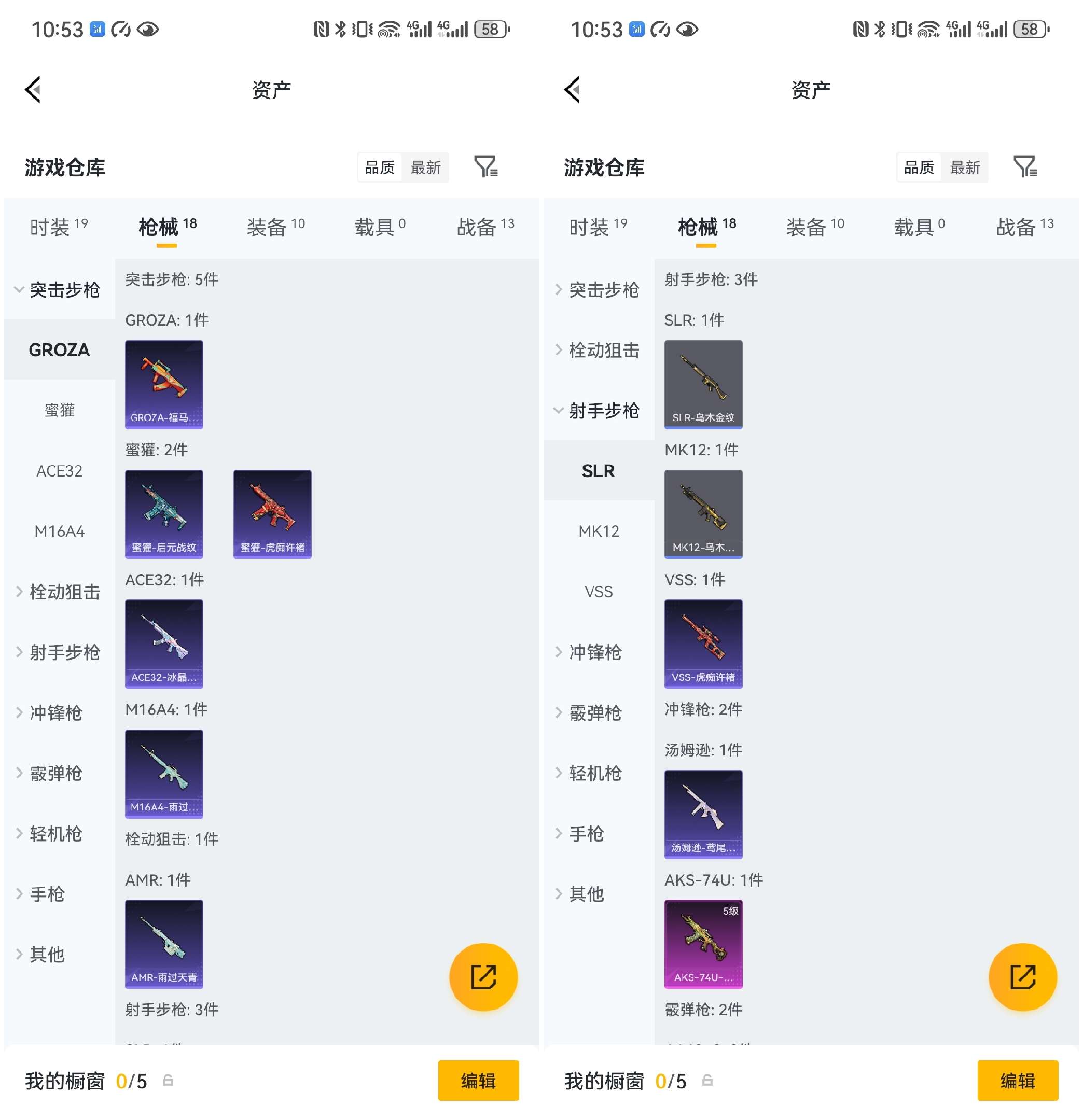
Task: Tap the 编辑 button
Action: point(478,1080)
